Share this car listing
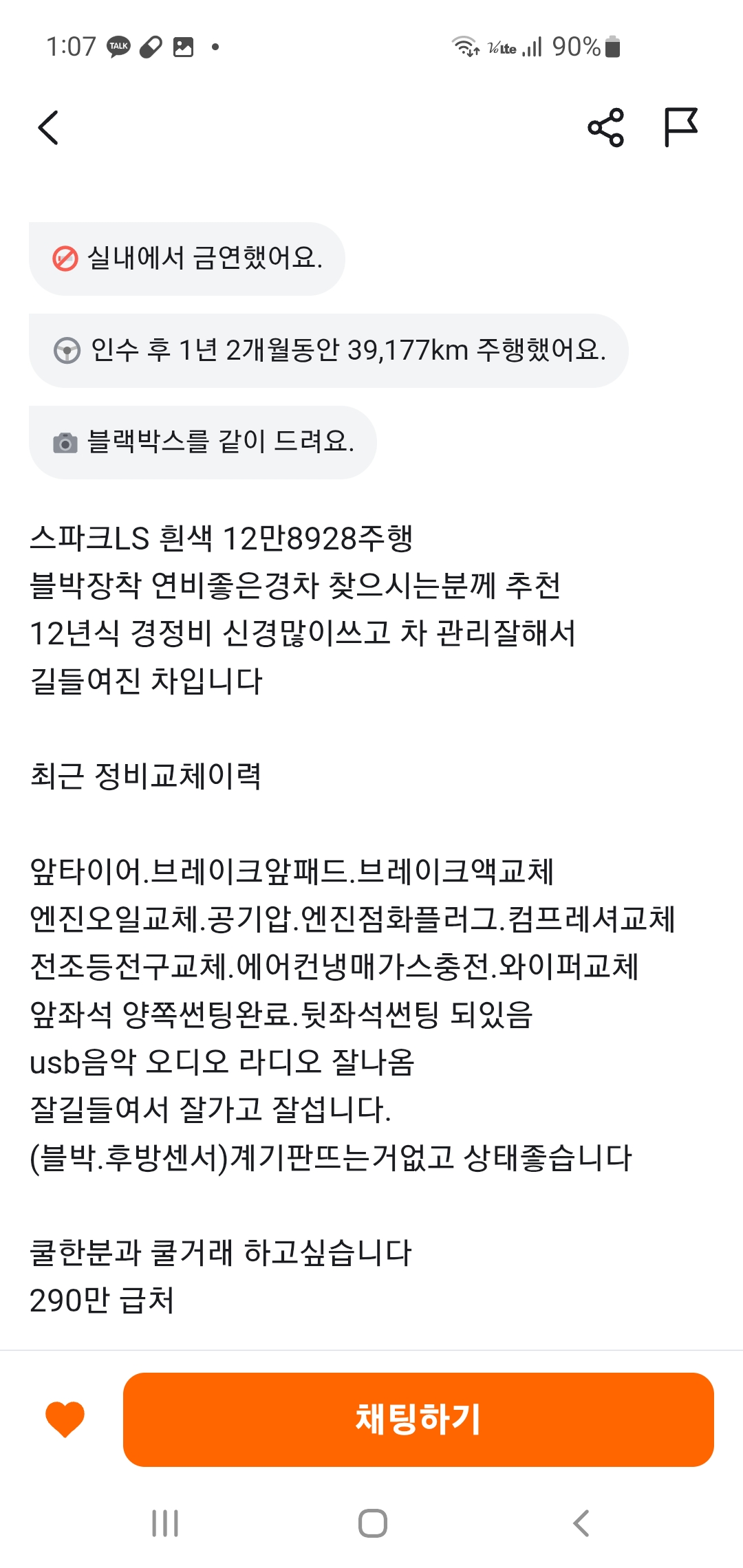Viewport: 743px width, 1568px height. coord(606,128)
